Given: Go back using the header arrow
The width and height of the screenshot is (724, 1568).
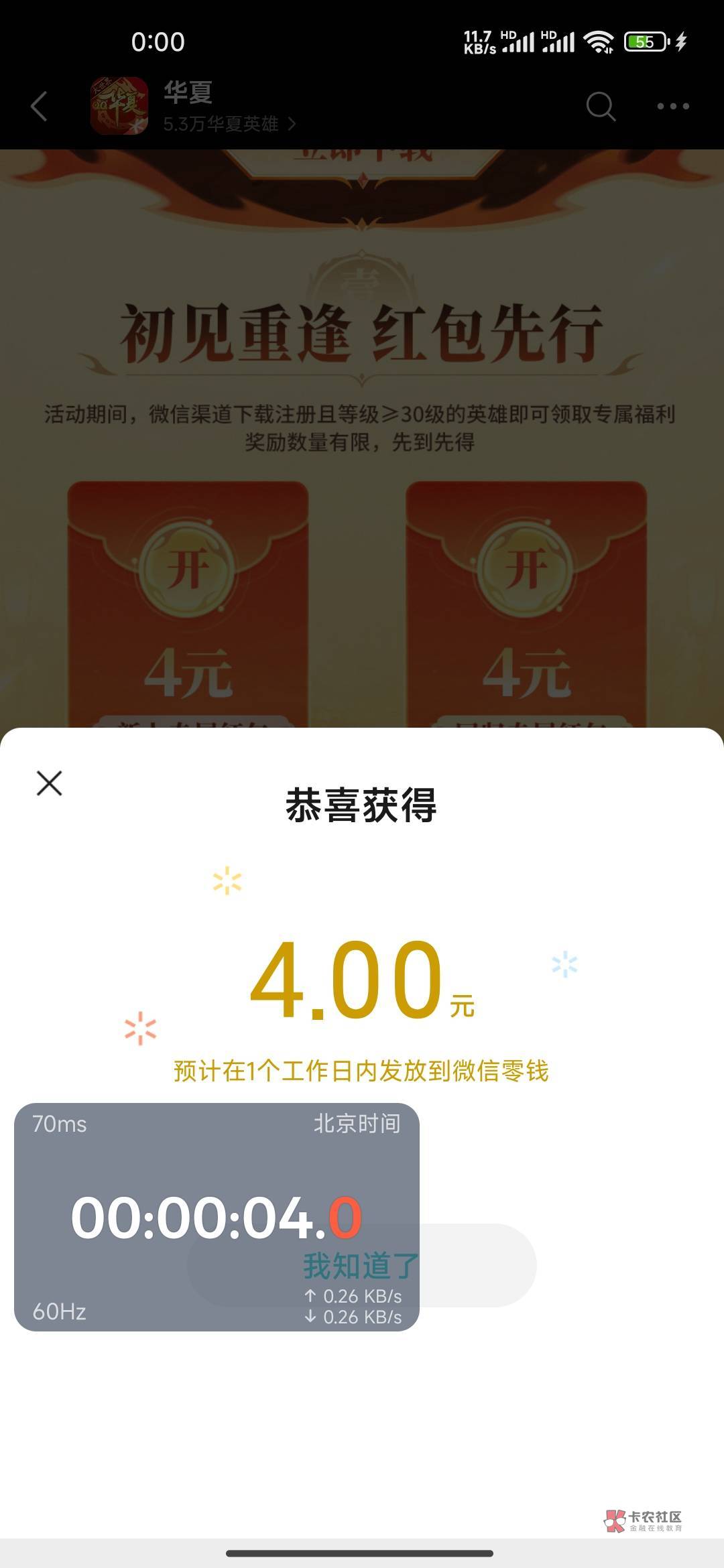Looking at the screenshot, I should coord(40,107).
